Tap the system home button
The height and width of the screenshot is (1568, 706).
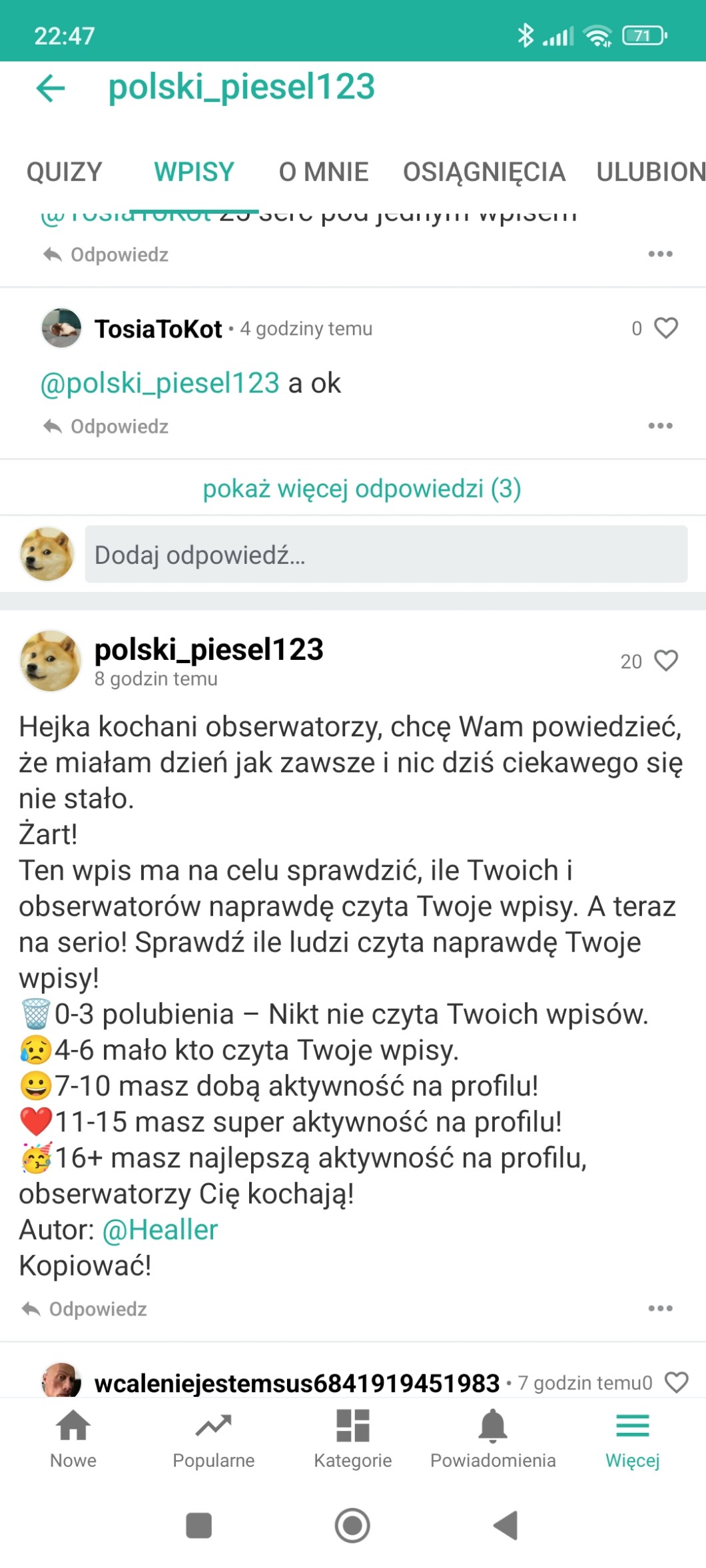[352, 1525]
